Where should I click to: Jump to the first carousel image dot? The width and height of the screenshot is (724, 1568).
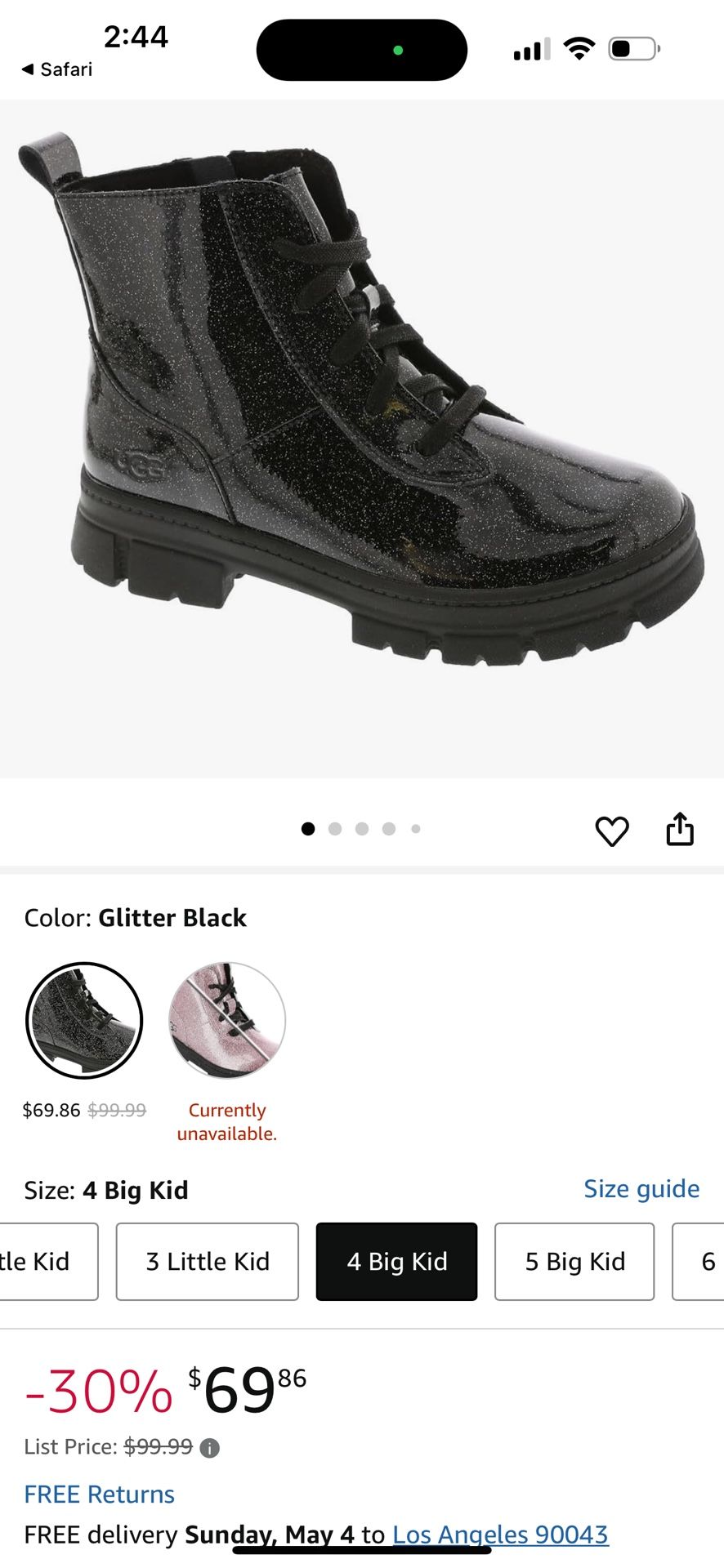[308, 828]
